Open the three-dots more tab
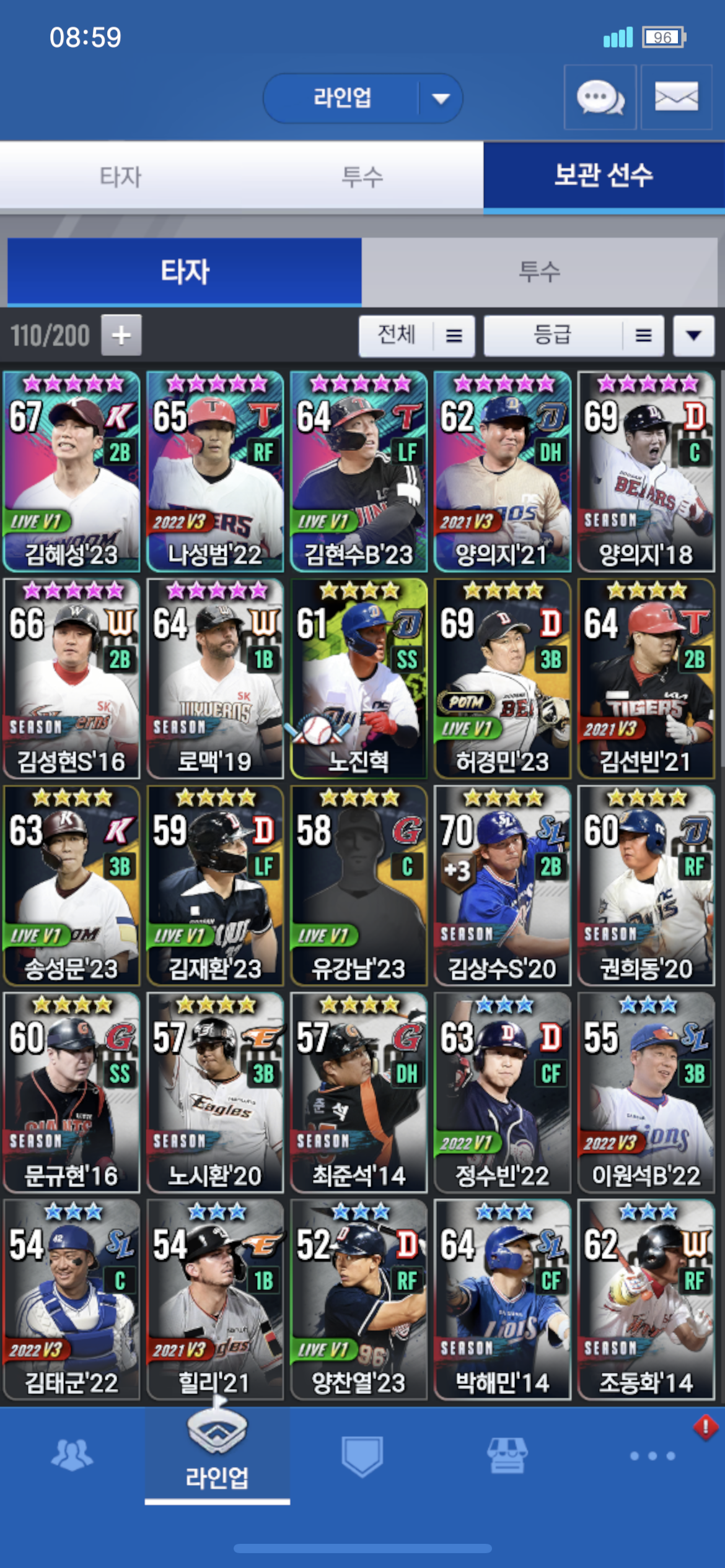The height and width of the screenshot is (1568, 725). click(x=652, y=1456)
